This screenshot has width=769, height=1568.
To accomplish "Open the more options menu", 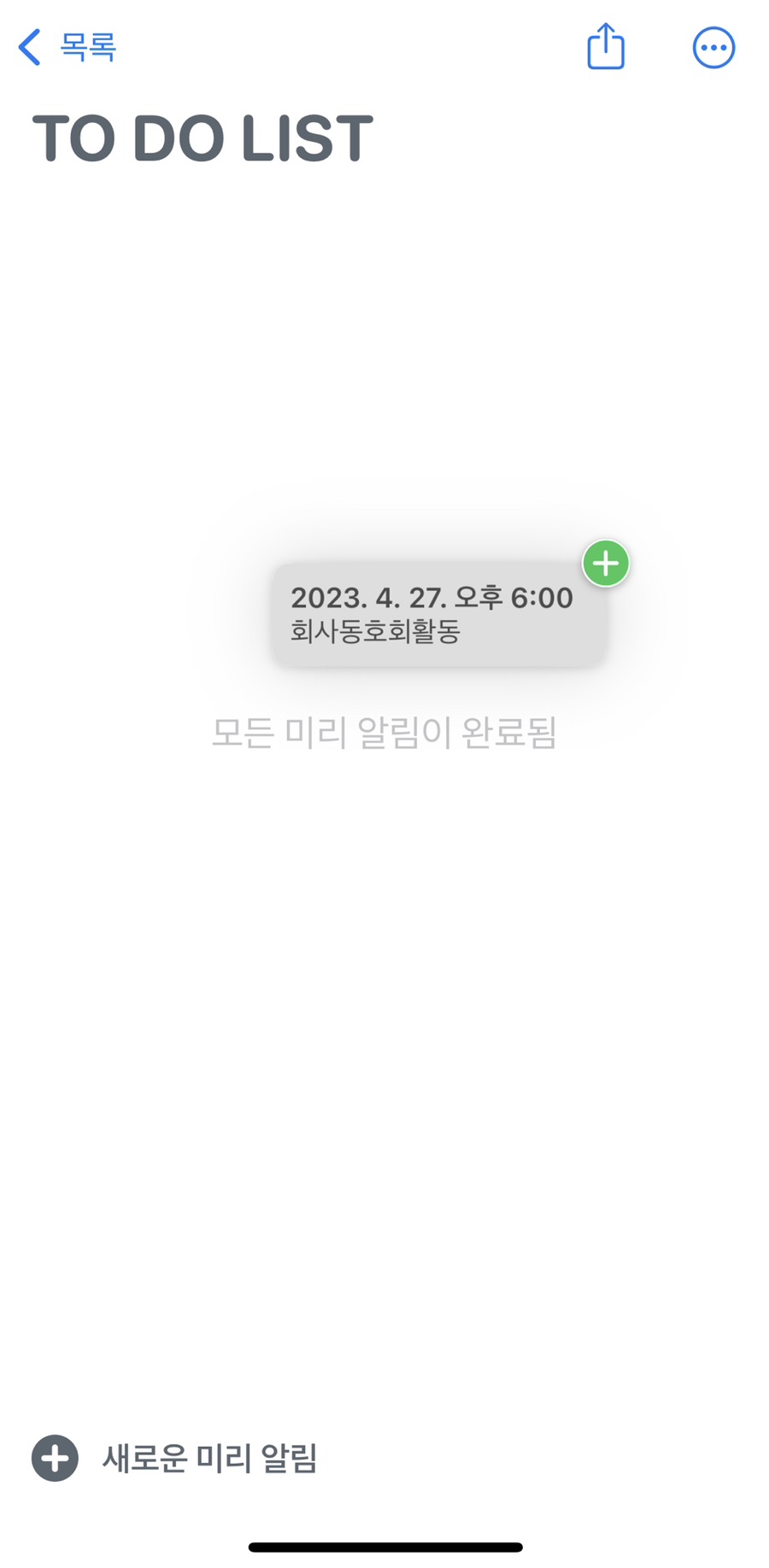I will click(x=713, y=48).
